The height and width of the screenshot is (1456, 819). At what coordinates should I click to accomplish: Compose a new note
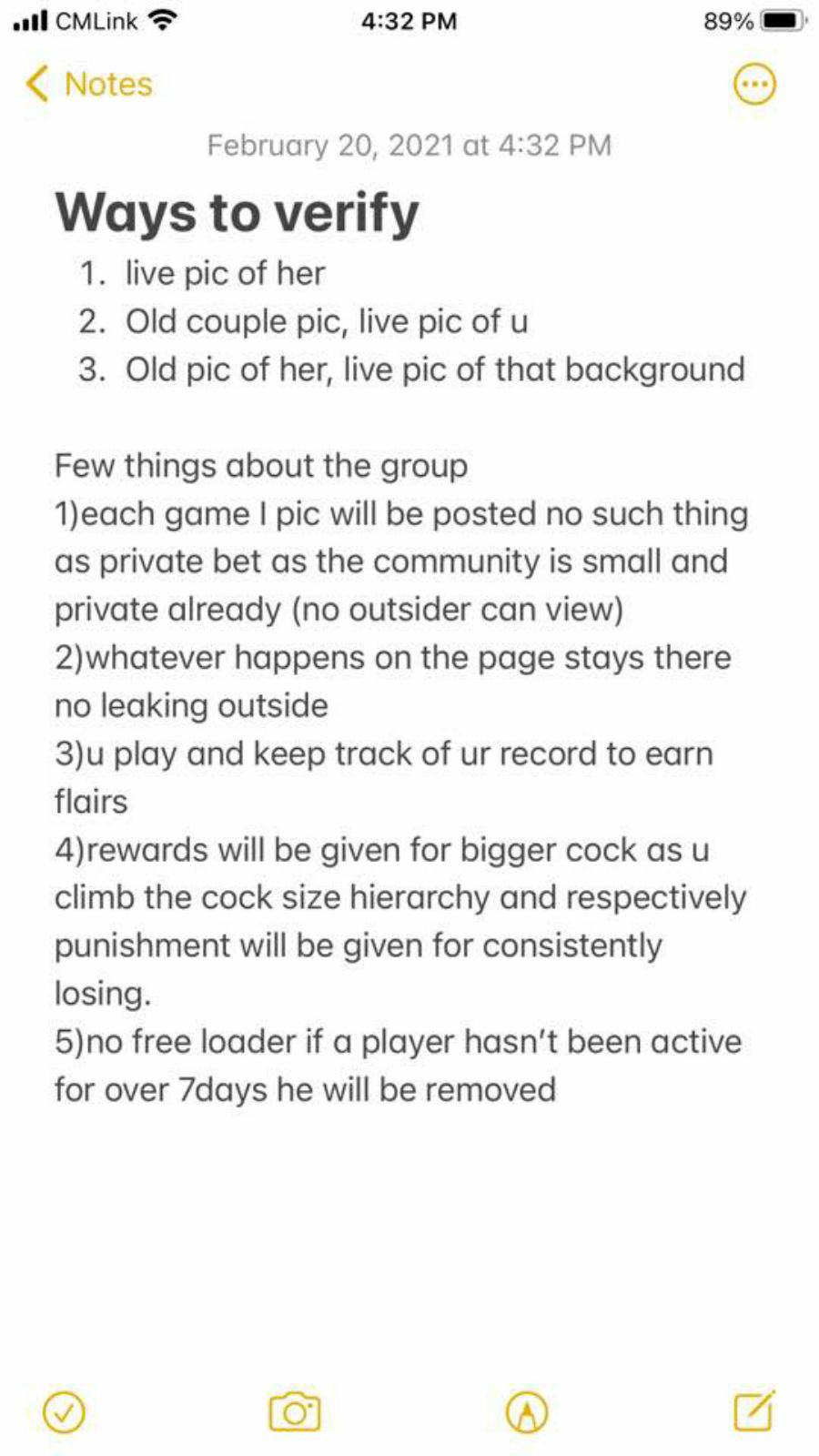[754, 1410]
